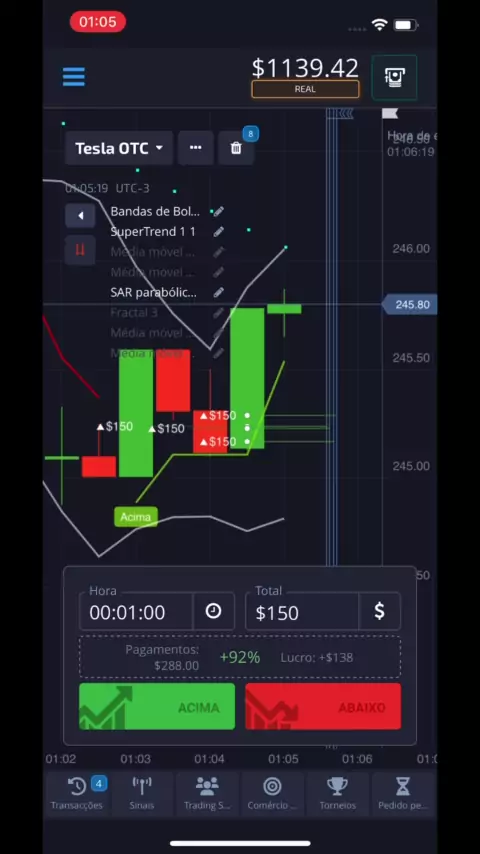Tap the Total $150 amount field
The width and height of the screenshot is (480, 854).
tap(302, 612)
